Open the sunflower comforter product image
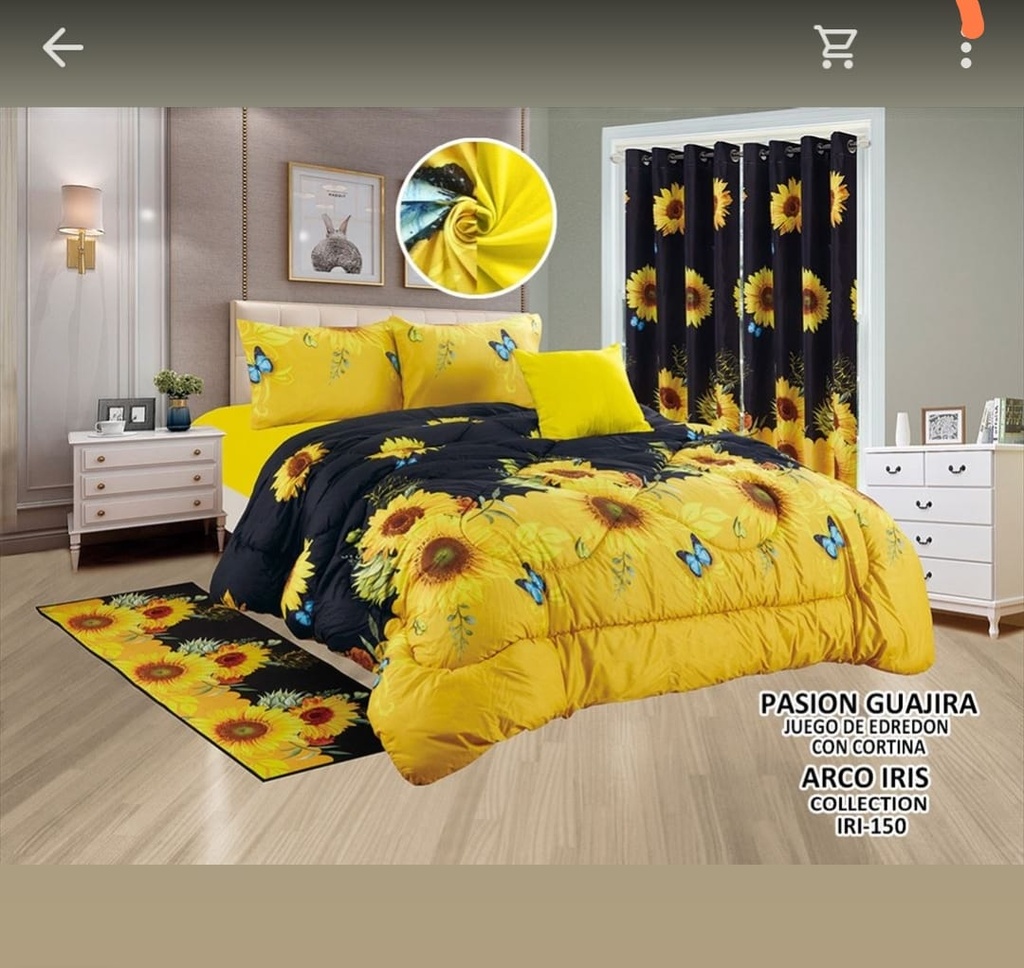This screenshot has height=968, width=1024. click(x=512, y=486)
